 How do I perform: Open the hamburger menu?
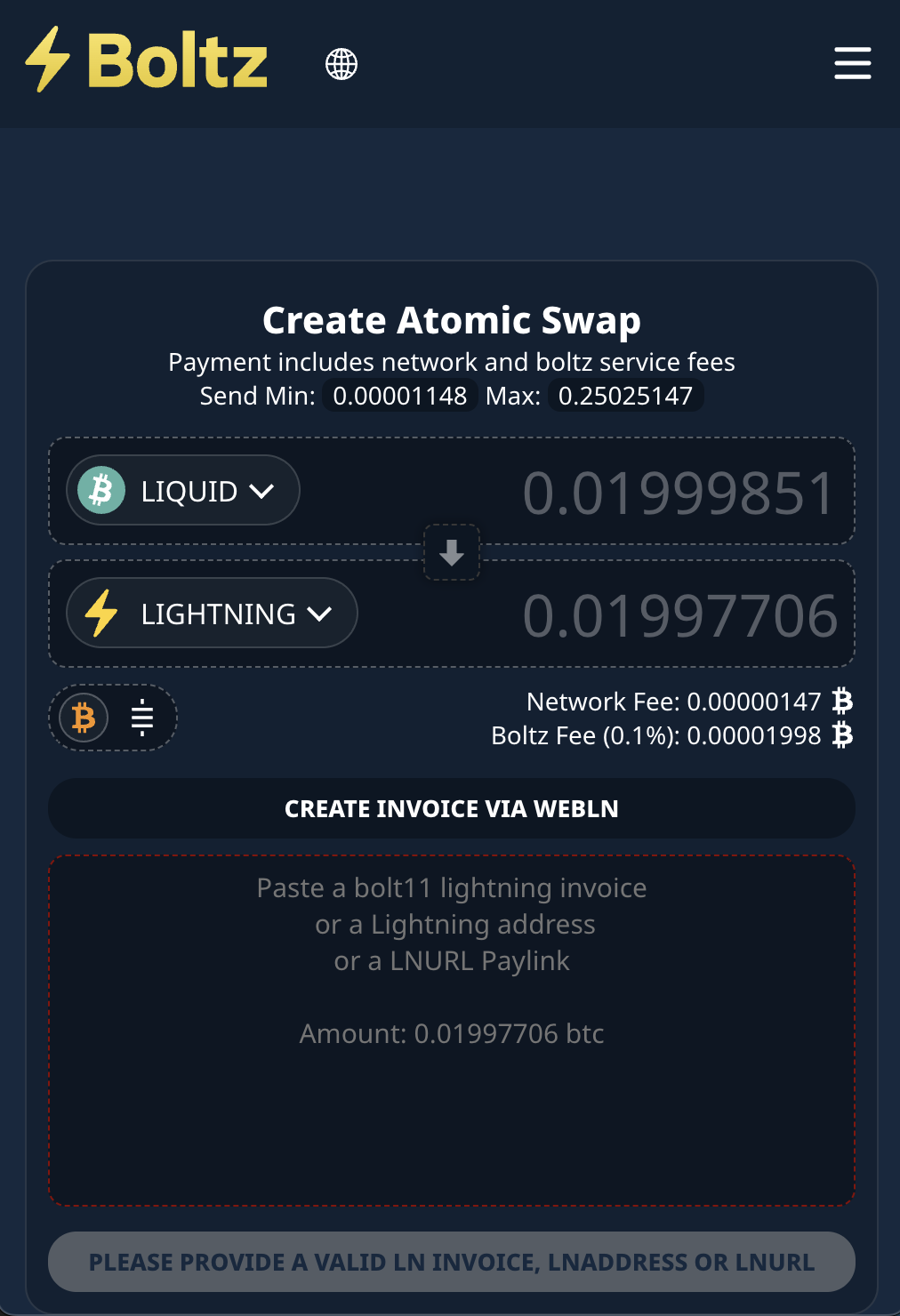(852, 63)
